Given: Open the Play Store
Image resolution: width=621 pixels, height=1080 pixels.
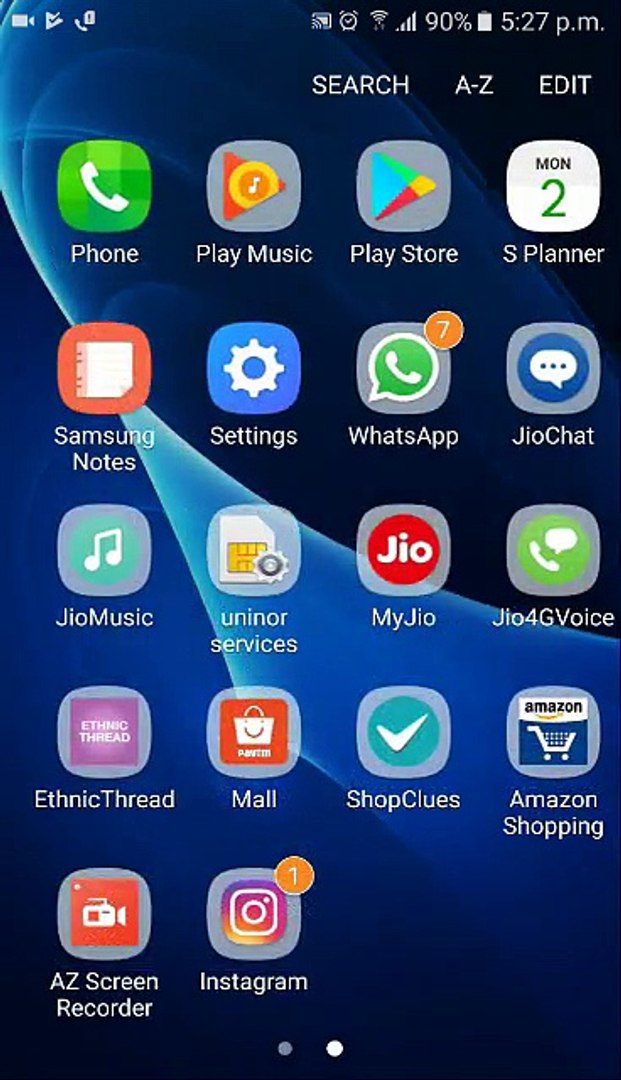Looking at the screenshot, I should click(404, 187).
